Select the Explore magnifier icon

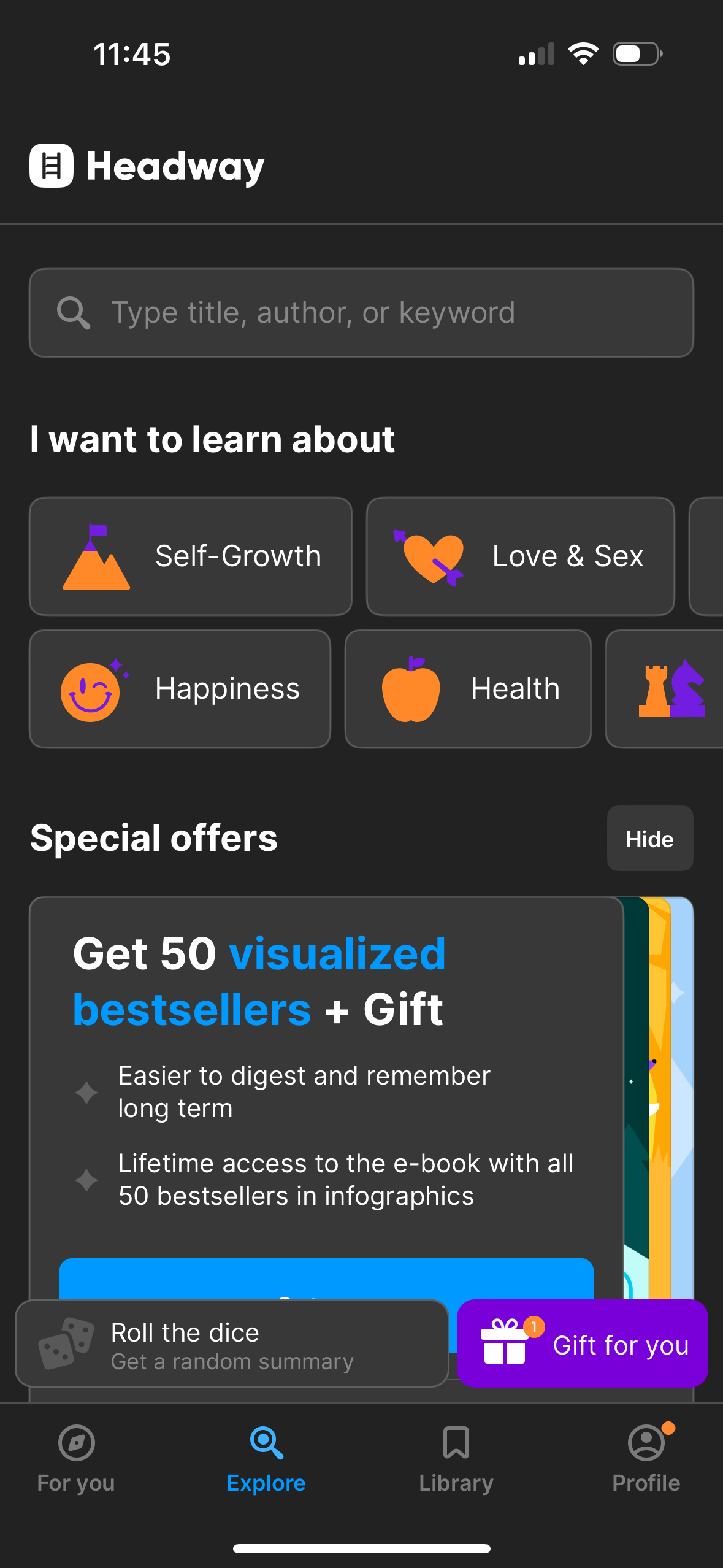pos(266,1443)
